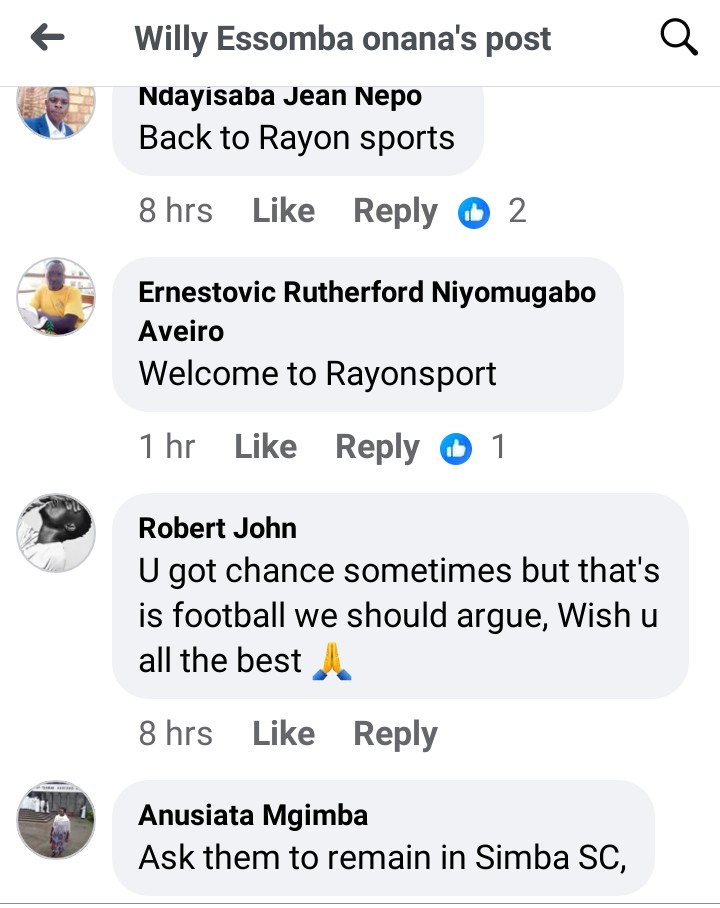
Task: Open Ernestovic Rutherford Niyomugabo Aveiro's profile name
Action: tap(366, 310)
